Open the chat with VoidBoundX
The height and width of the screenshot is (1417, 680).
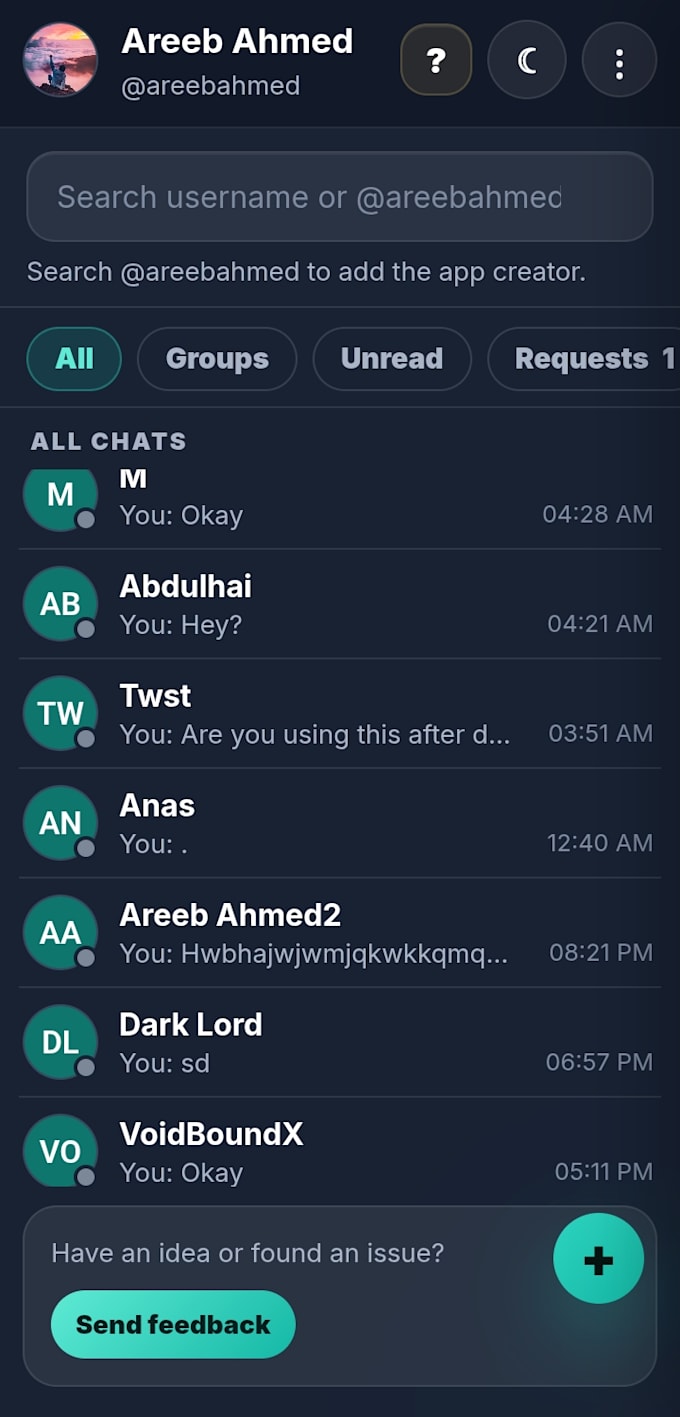[340, 1148]
